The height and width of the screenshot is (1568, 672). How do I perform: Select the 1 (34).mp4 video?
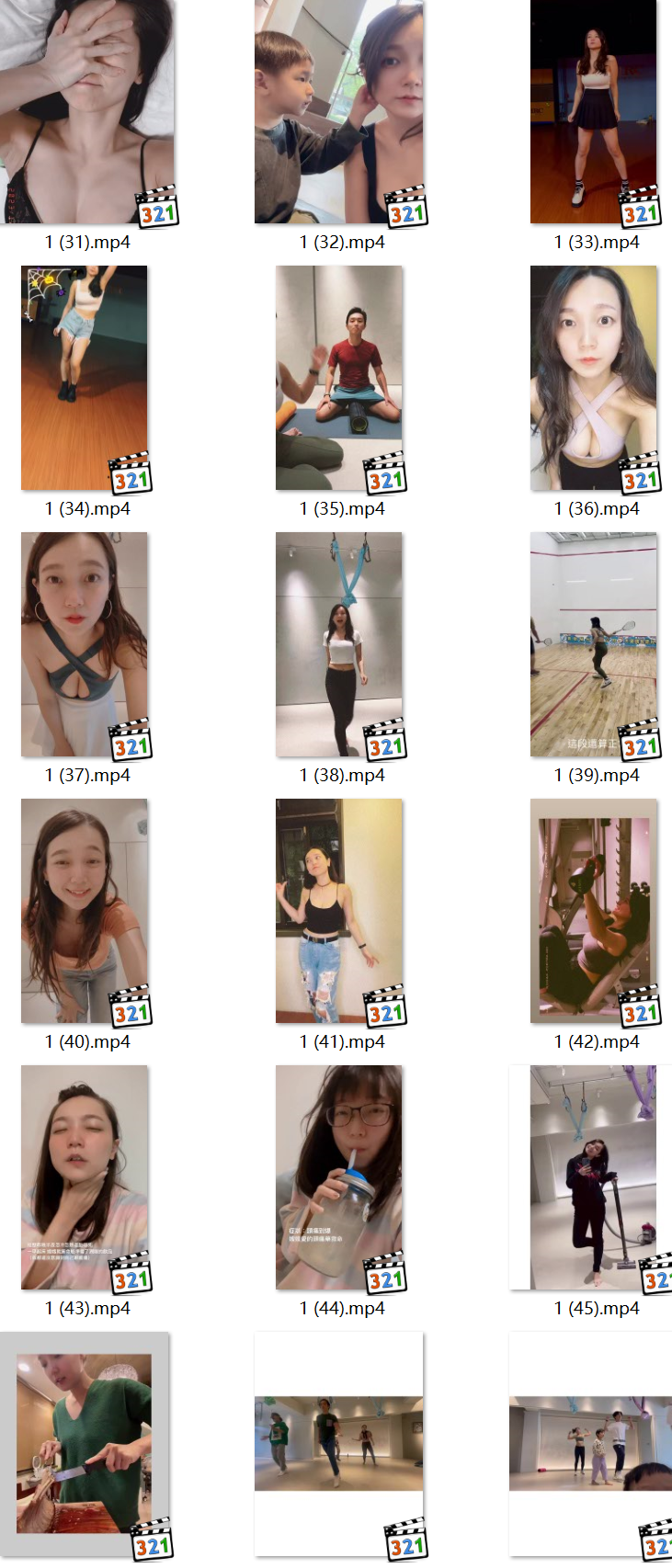85,377
